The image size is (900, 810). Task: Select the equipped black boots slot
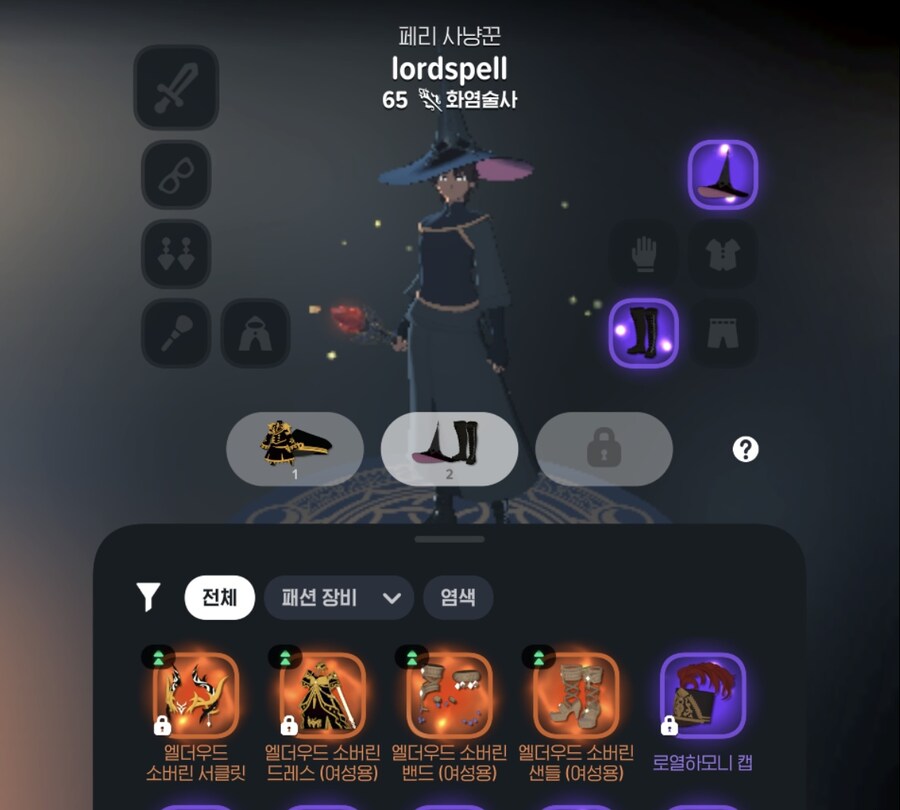click(x=645, y=333)
